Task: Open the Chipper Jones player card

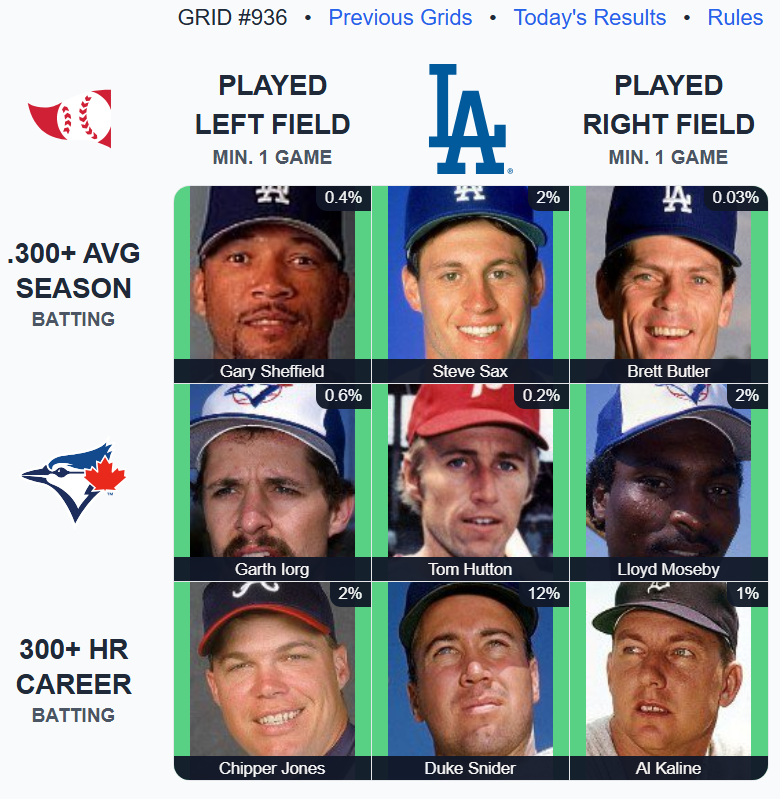Action: 272,680
